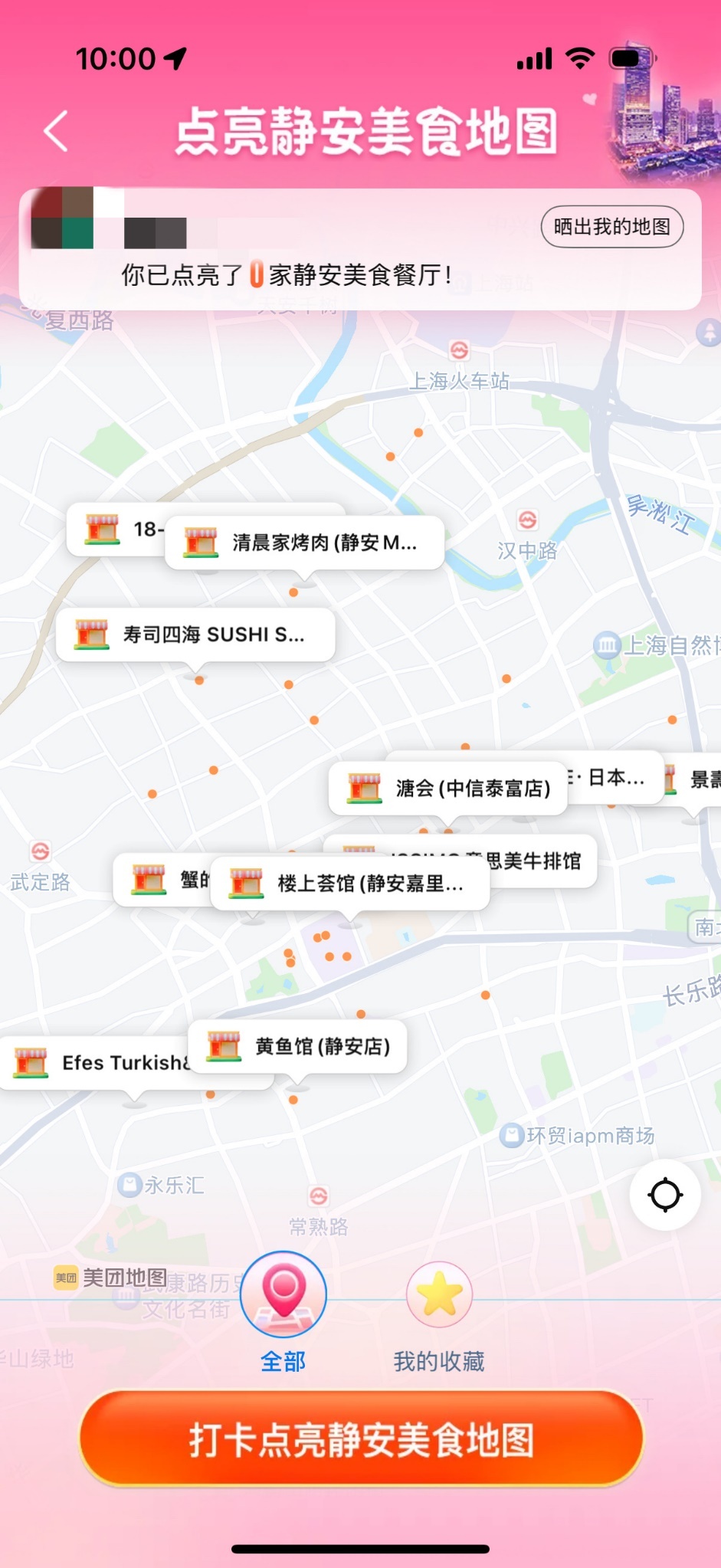Tap 楼上荟馆 (静安嘉里) marker

(351, 884)
